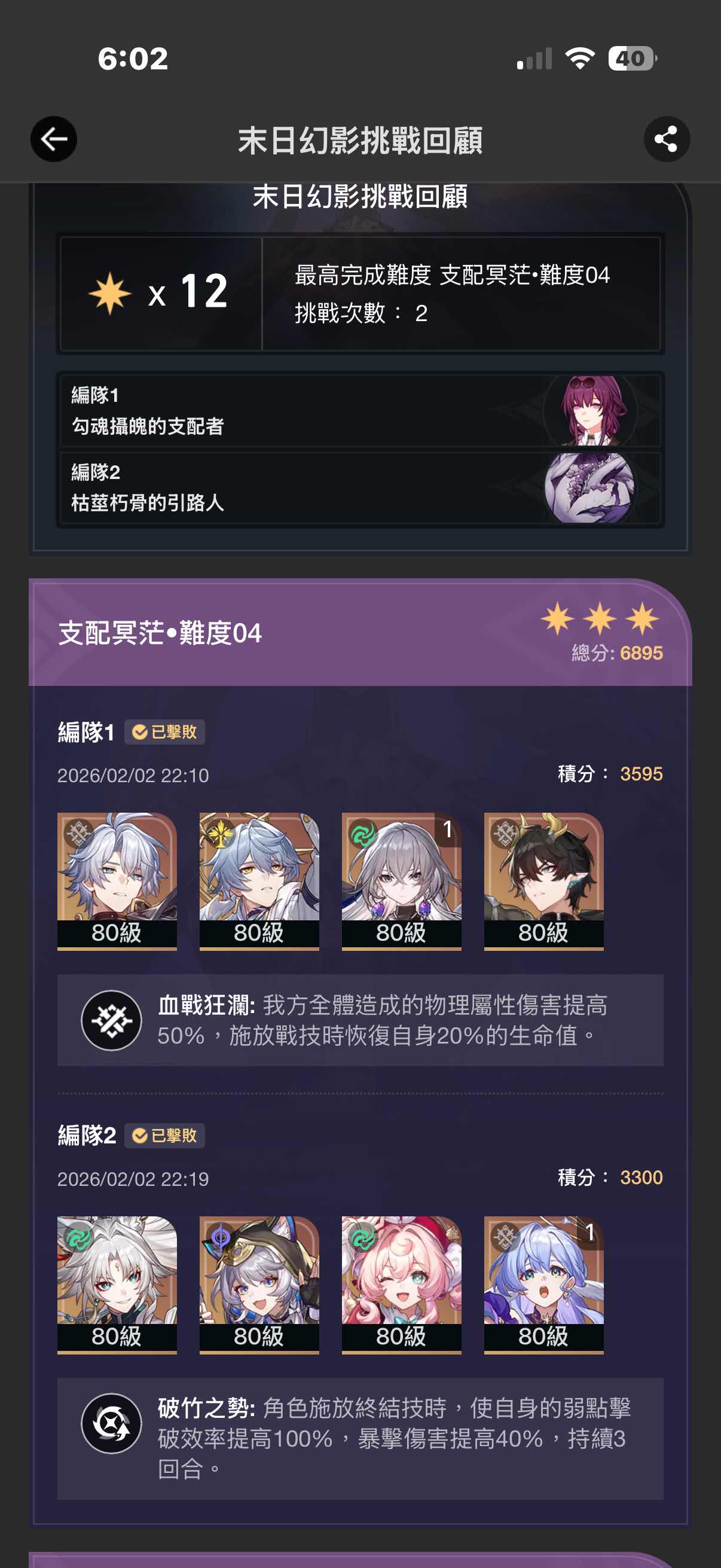
Task: Go back using the arrow icon
Action: [54, 139]
